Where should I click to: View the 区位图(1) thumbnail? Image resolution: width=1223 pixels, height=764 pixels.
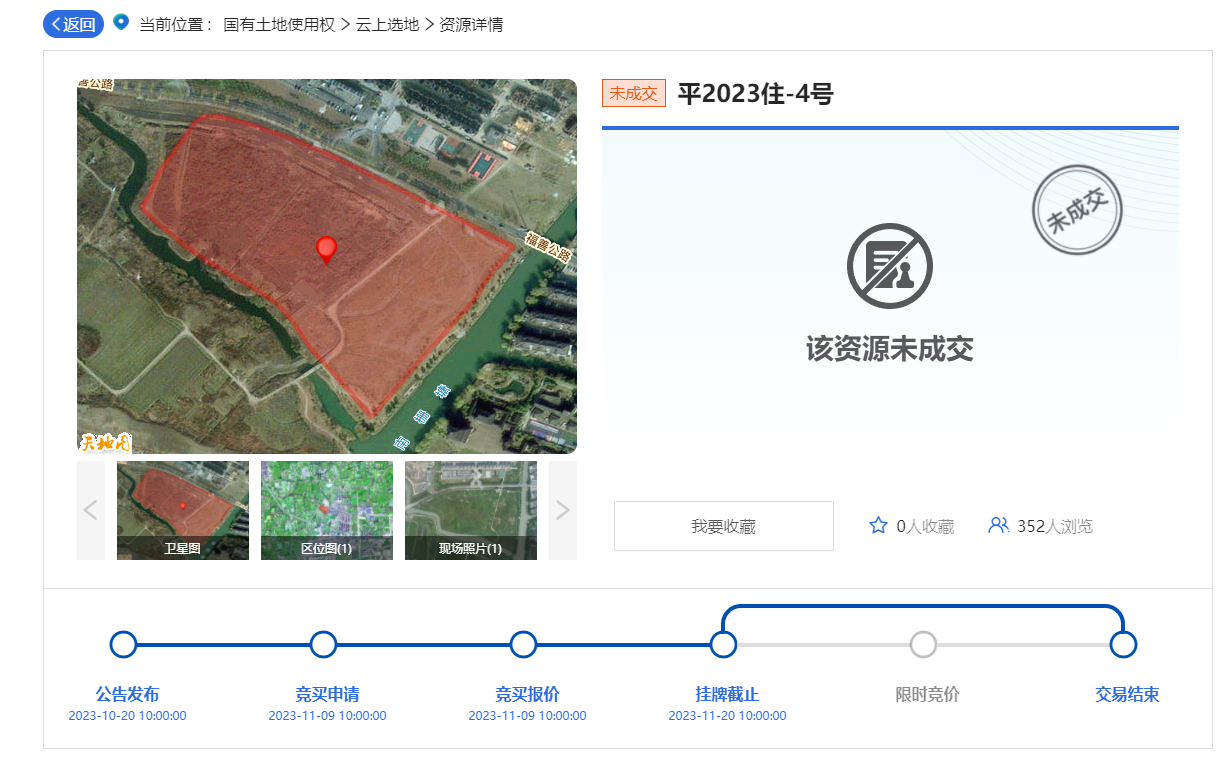click(327, 510)
